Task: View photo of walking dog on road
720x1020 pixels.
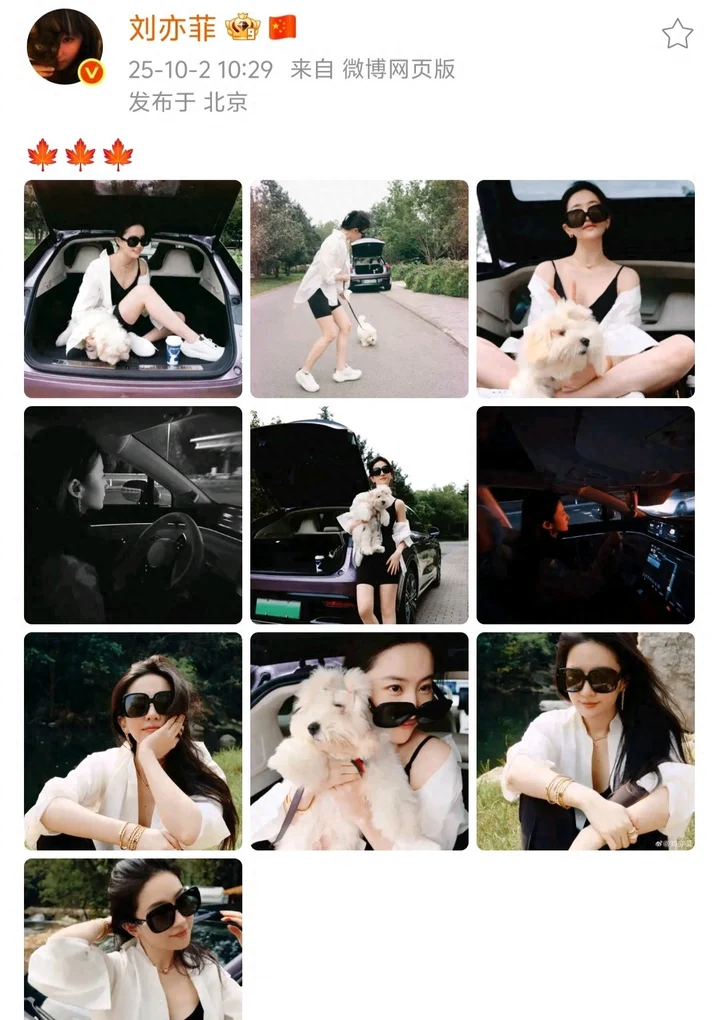Action: [x=359, y=289]
